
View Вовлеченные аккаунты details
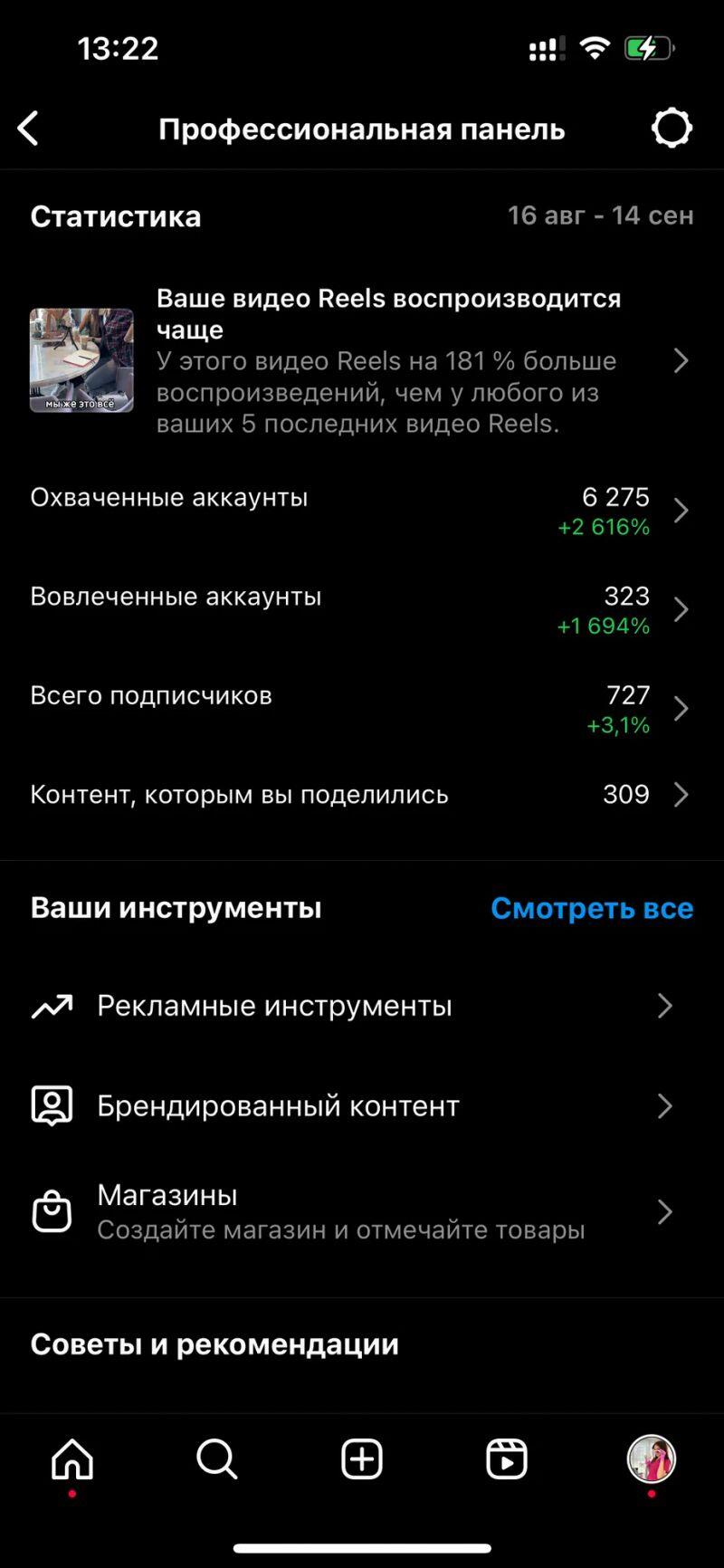[x=362, y=609]
